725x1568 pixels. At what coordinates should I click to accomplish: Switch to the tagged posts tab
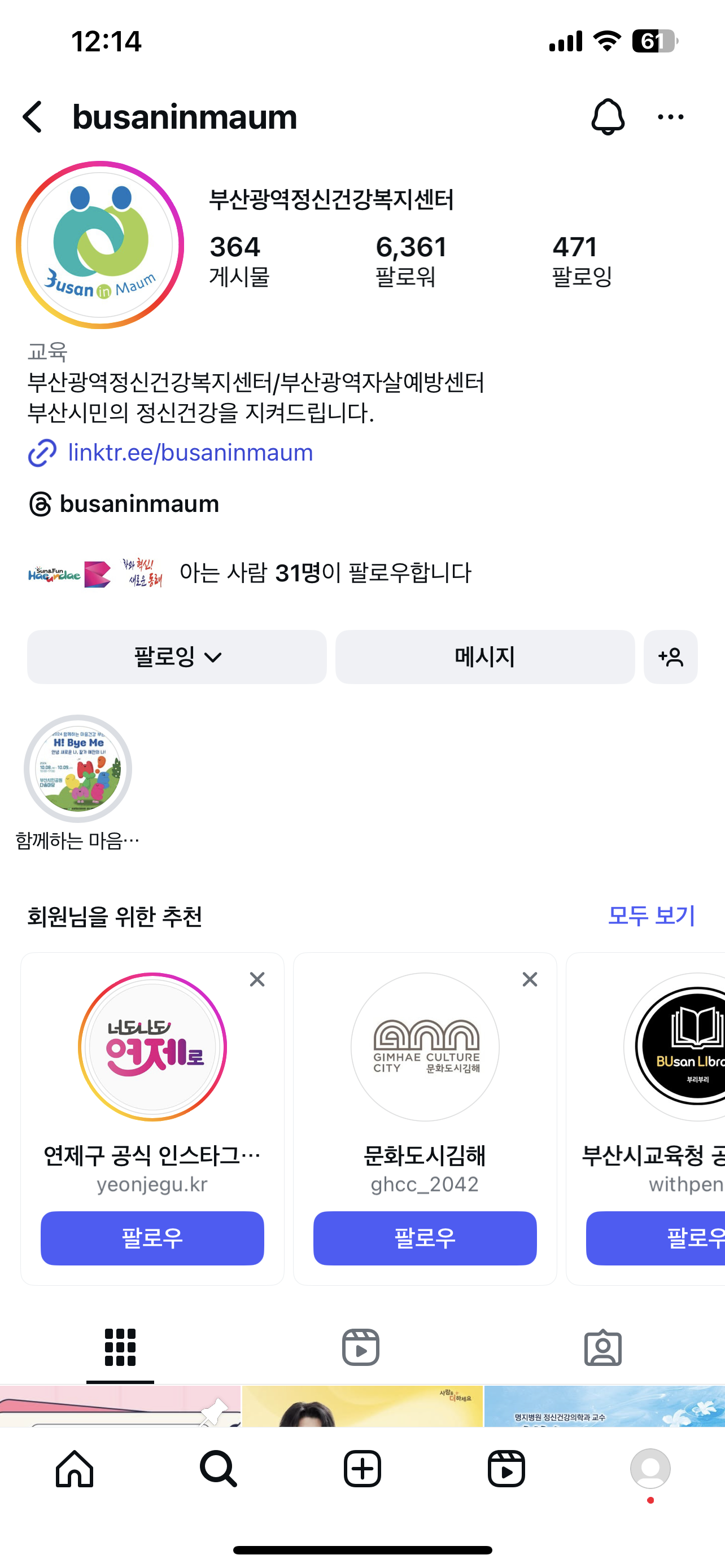[x=602, y=1347]
